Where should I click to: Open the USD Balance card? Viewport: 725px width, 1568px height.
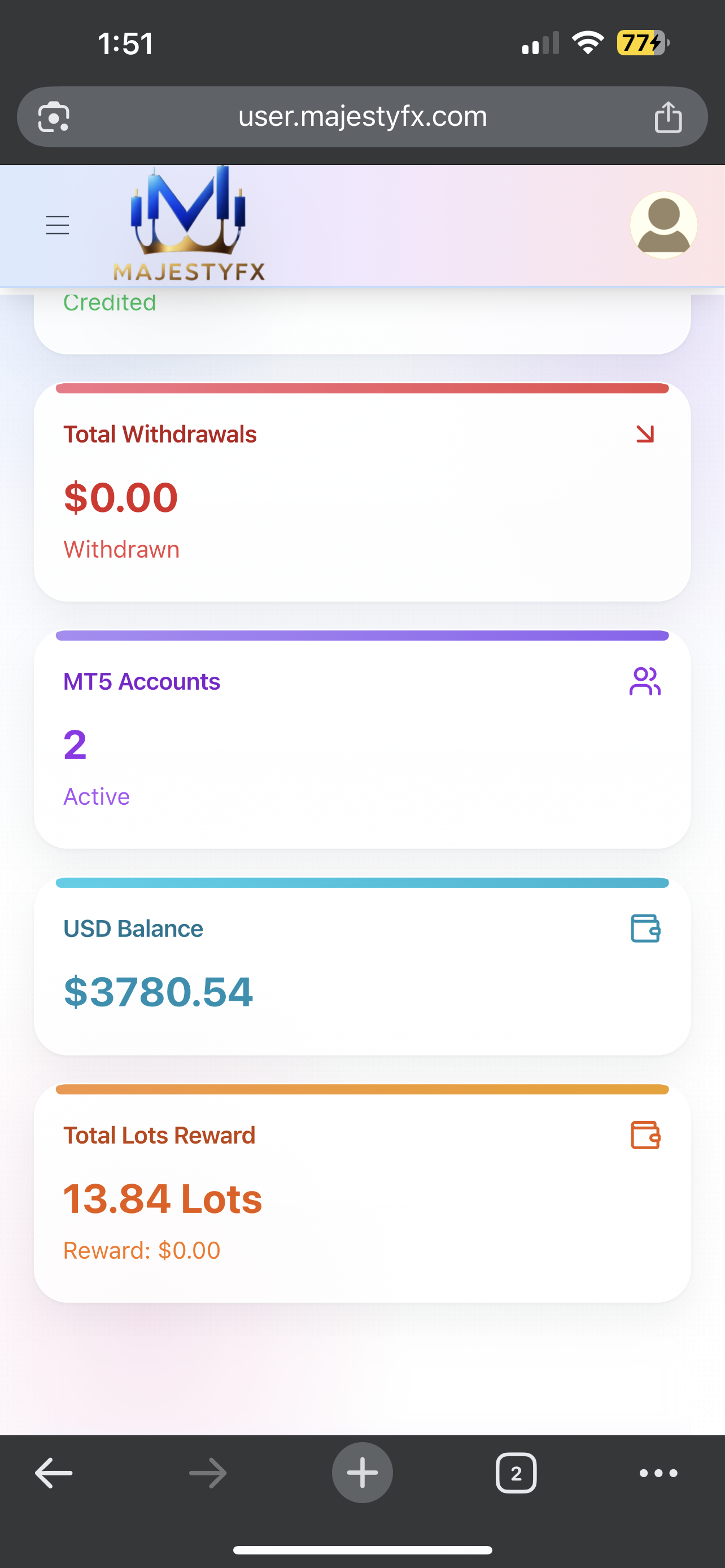coord(362,968)
